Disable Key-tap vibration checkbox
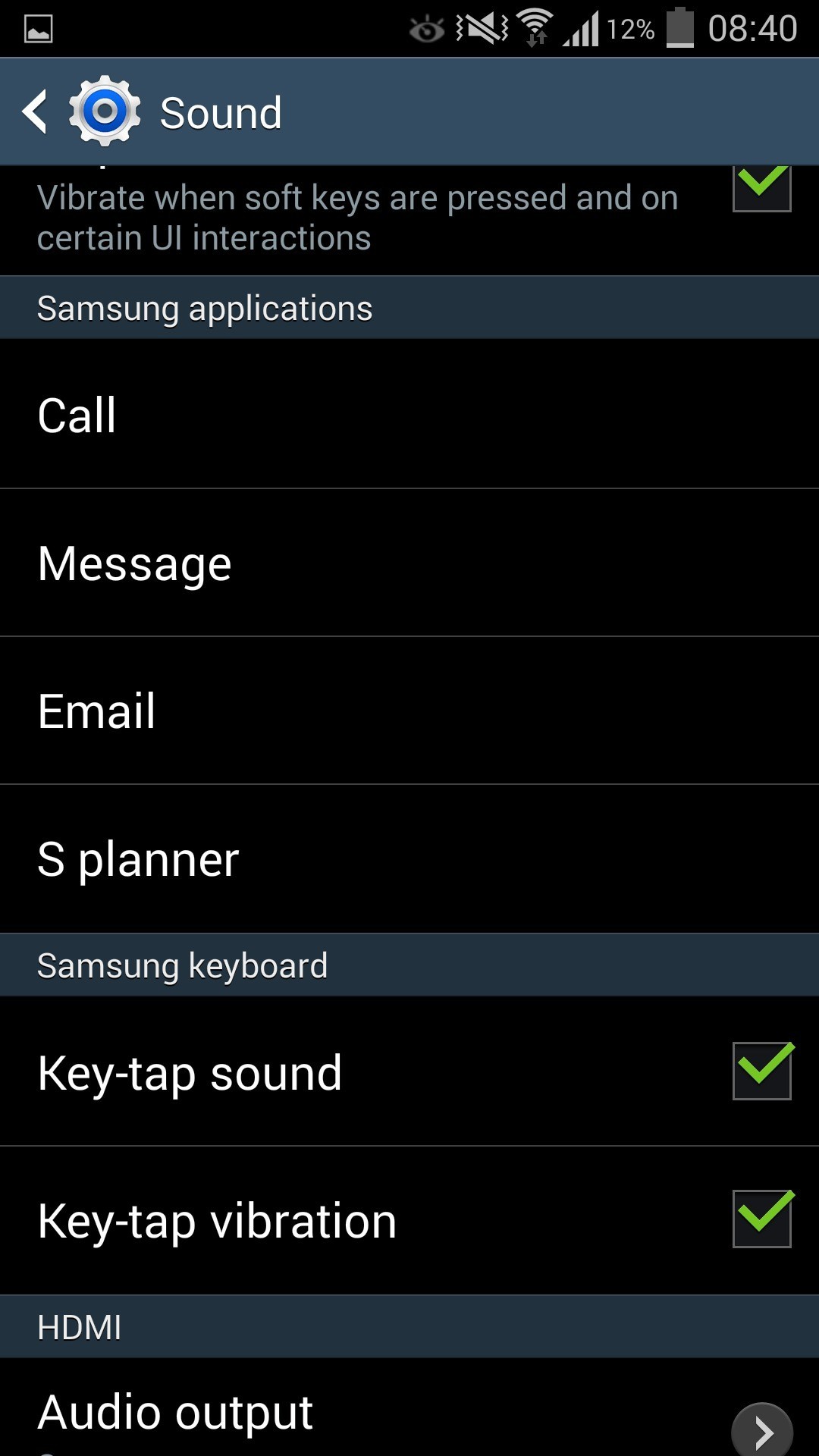819x1456 pixels. click(x=761, y=1219)
